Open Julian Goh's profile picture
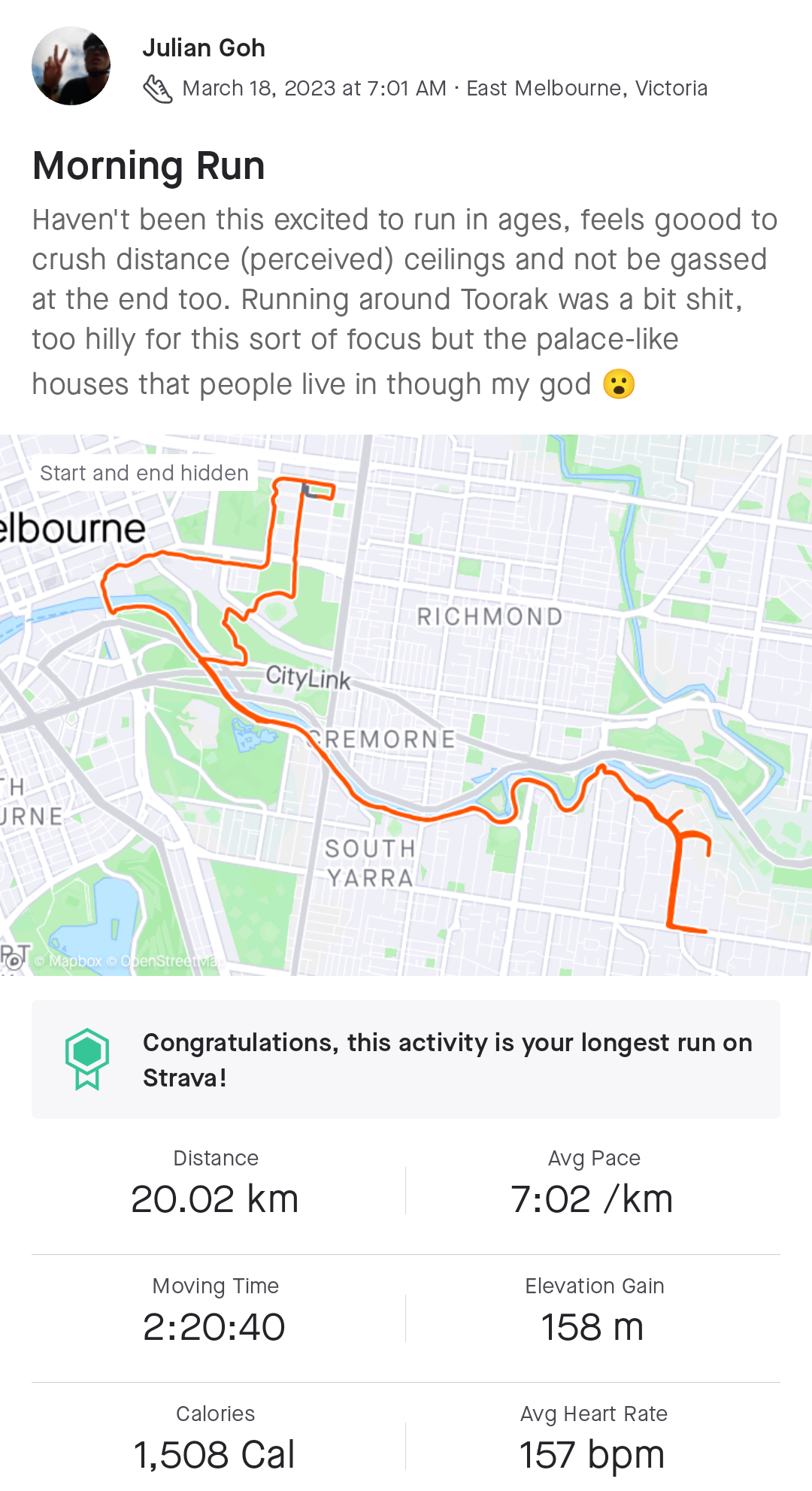The height and width of the screenshot is (1491, 812). click(71, 66)
